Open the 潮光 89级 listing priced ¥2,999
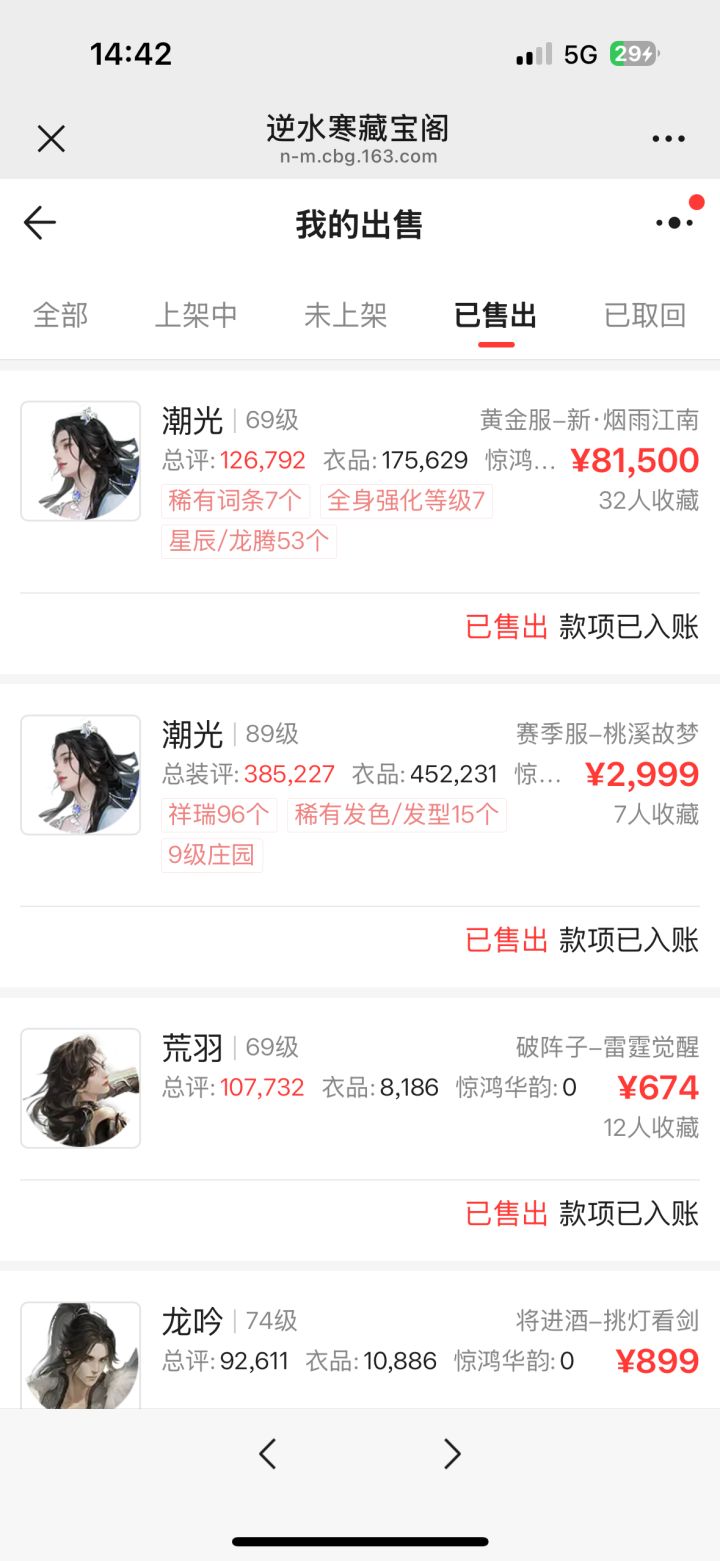This screenshot has width=720, height=1561. click(x=360, y=794)
